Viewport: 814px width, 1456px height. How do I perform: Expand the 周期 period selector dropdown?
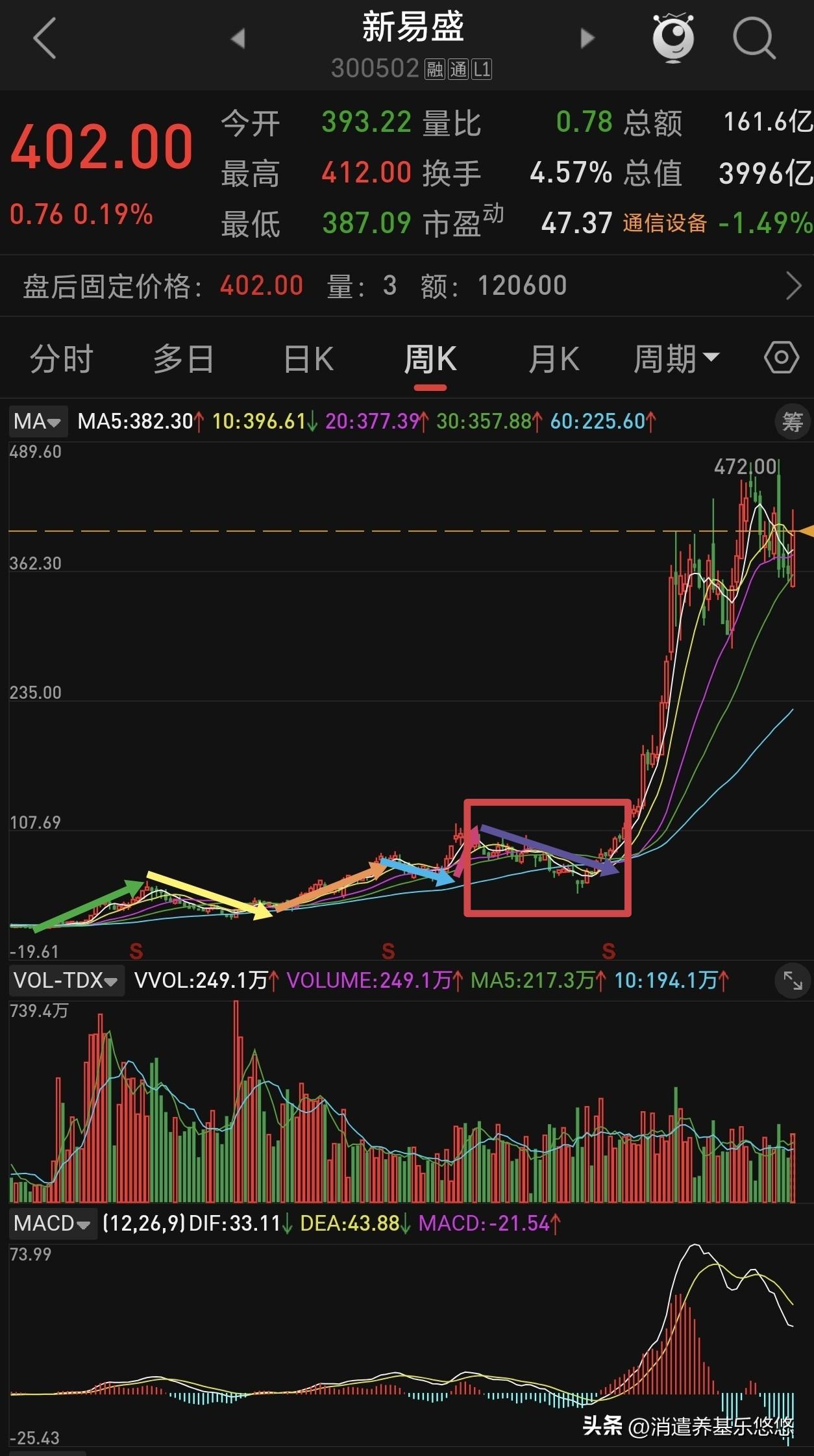coord(677,358)
